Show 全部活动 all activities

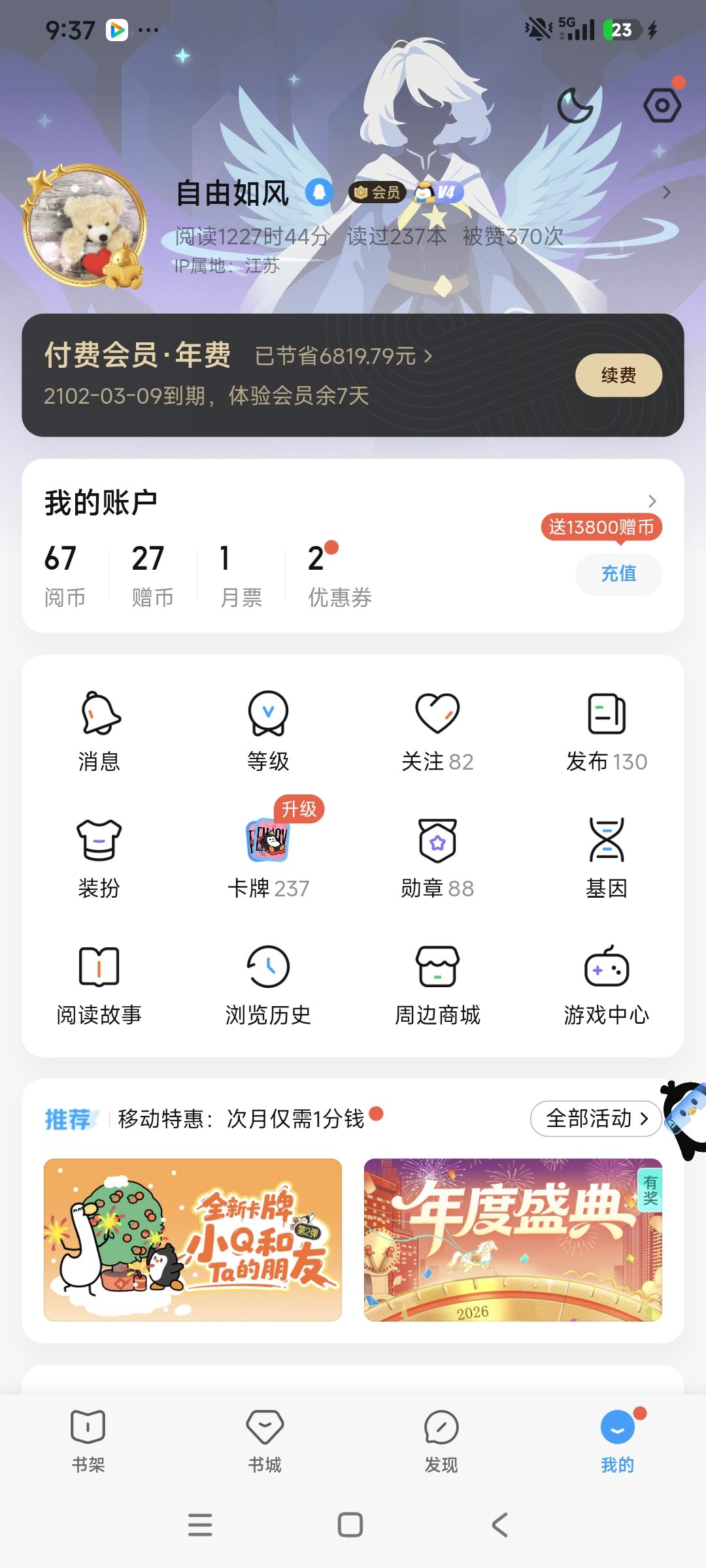pyautogui.click(x=596, y=1119)
